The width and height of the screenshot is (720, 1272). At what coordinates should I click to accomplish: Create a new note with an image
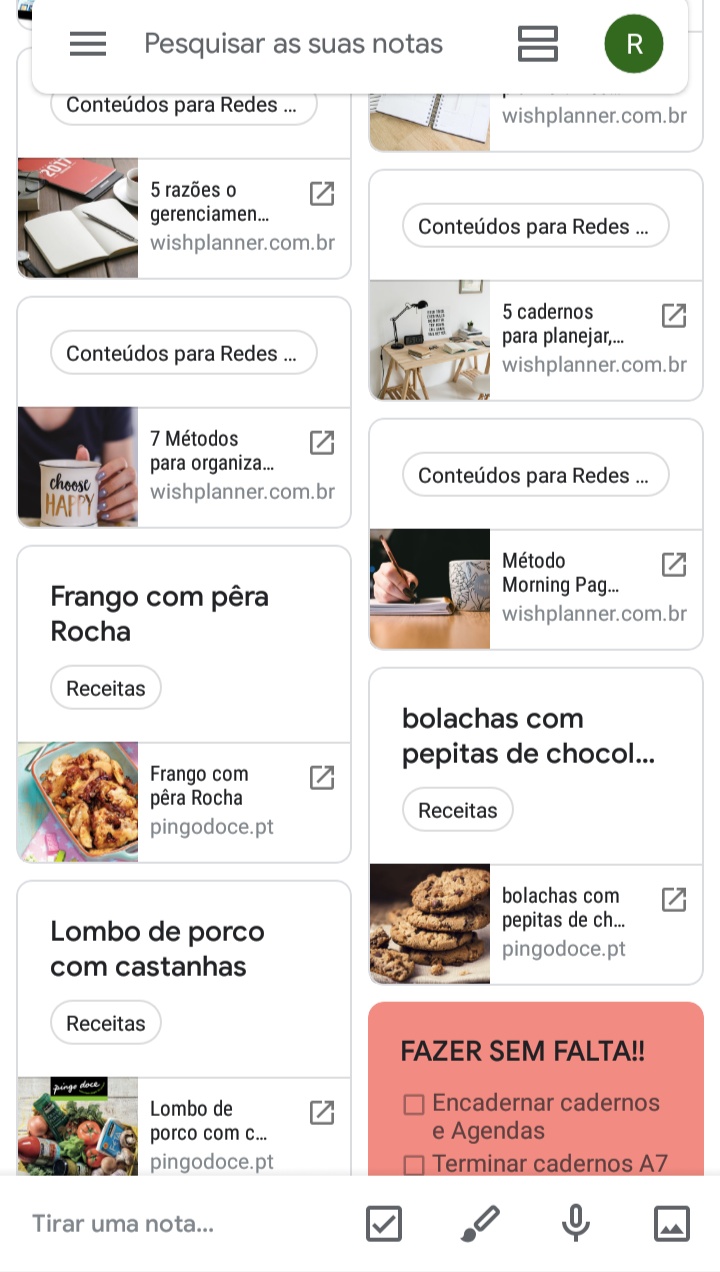click(671, 1224)
